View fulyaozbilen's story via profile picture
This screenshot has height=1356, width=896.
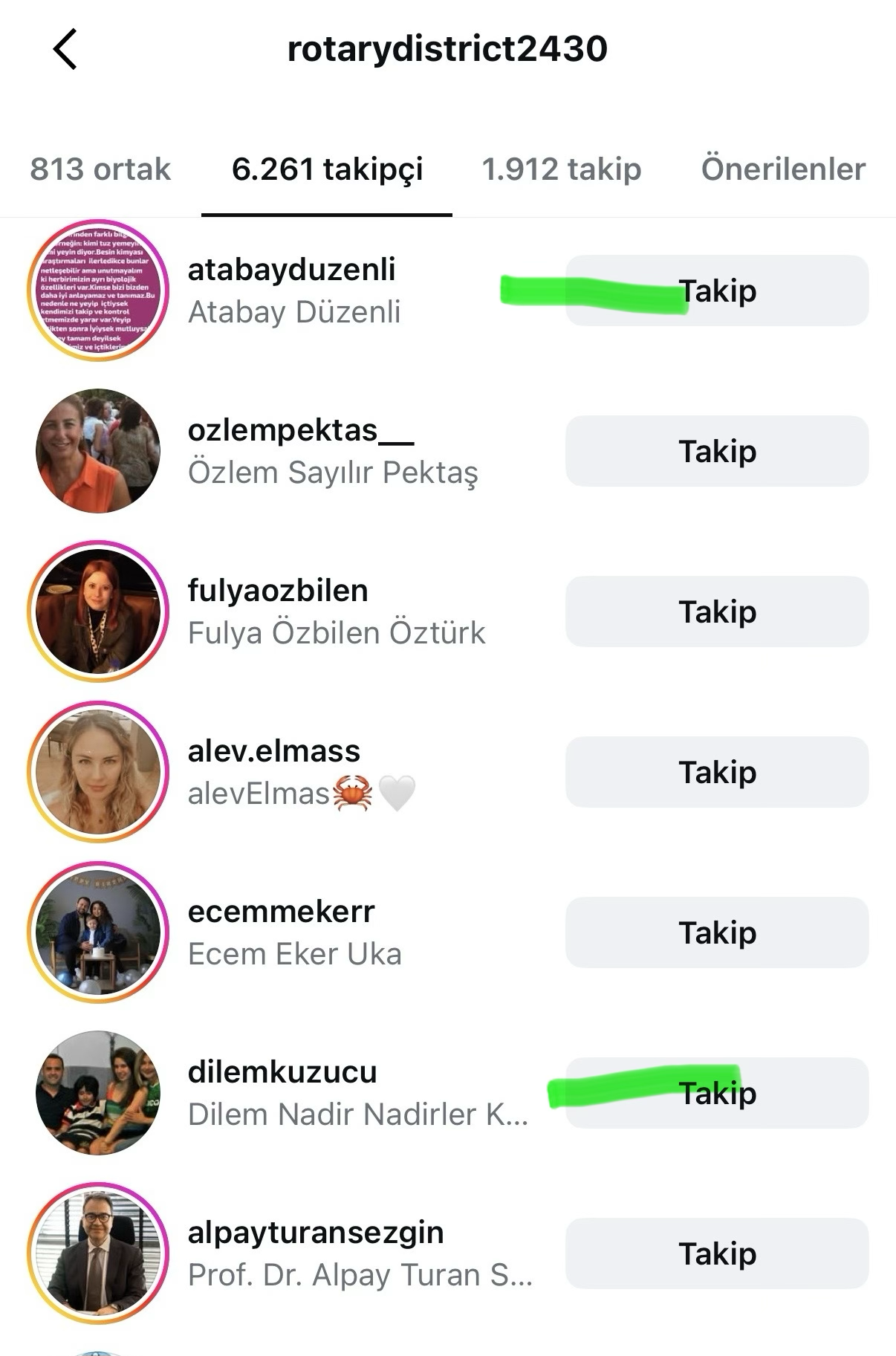[98, 612]
